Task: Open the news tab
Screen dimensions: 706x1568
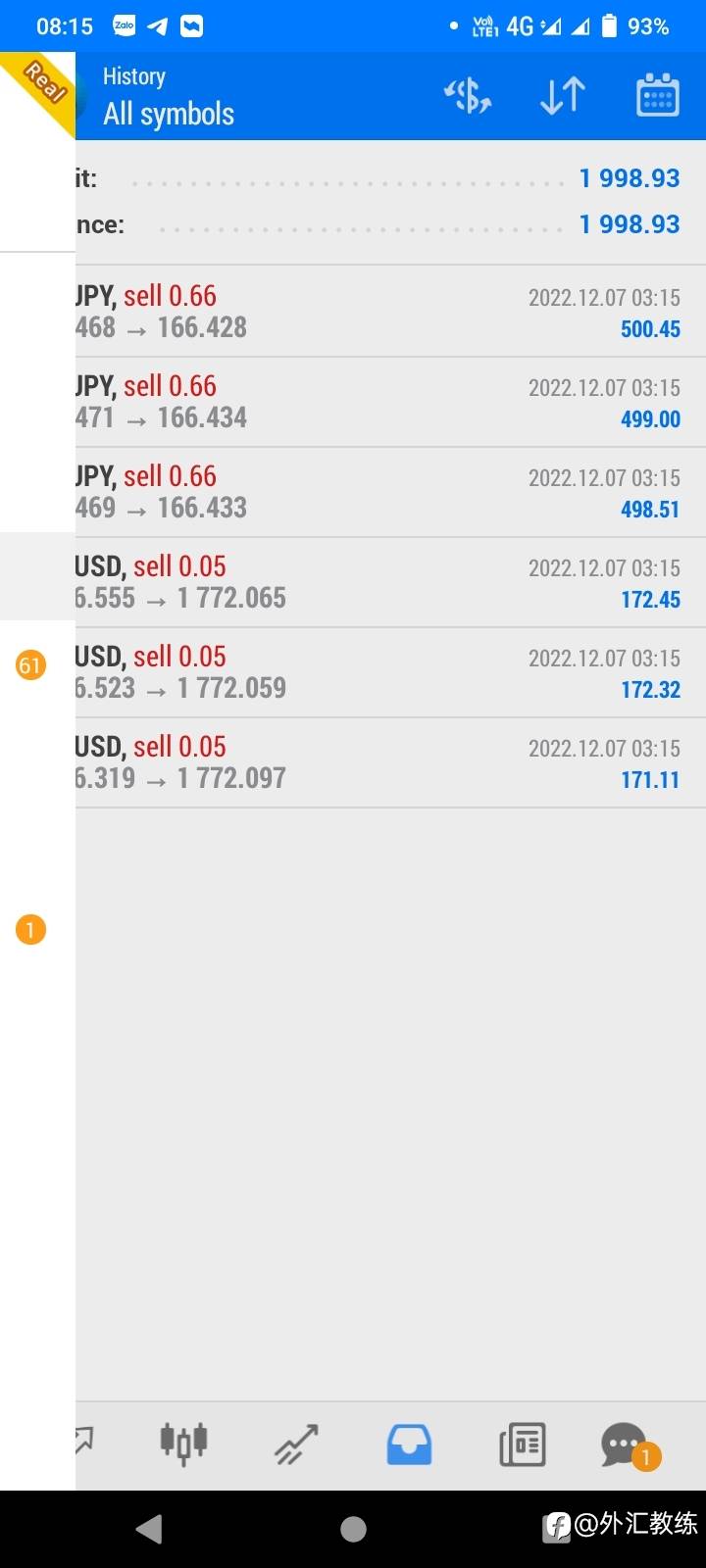Action: (523, 1445)
